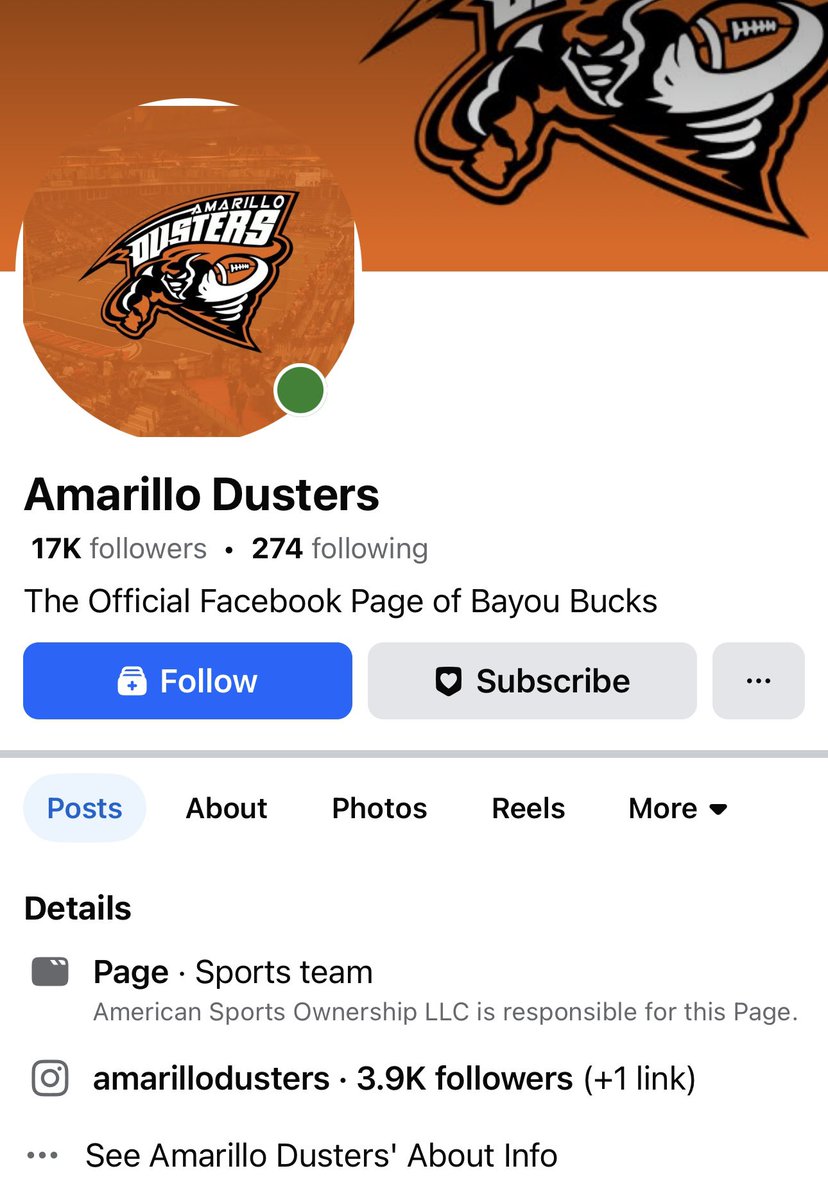Switch to the About tab
828x1200 pixels.
(x=226, y=808)
